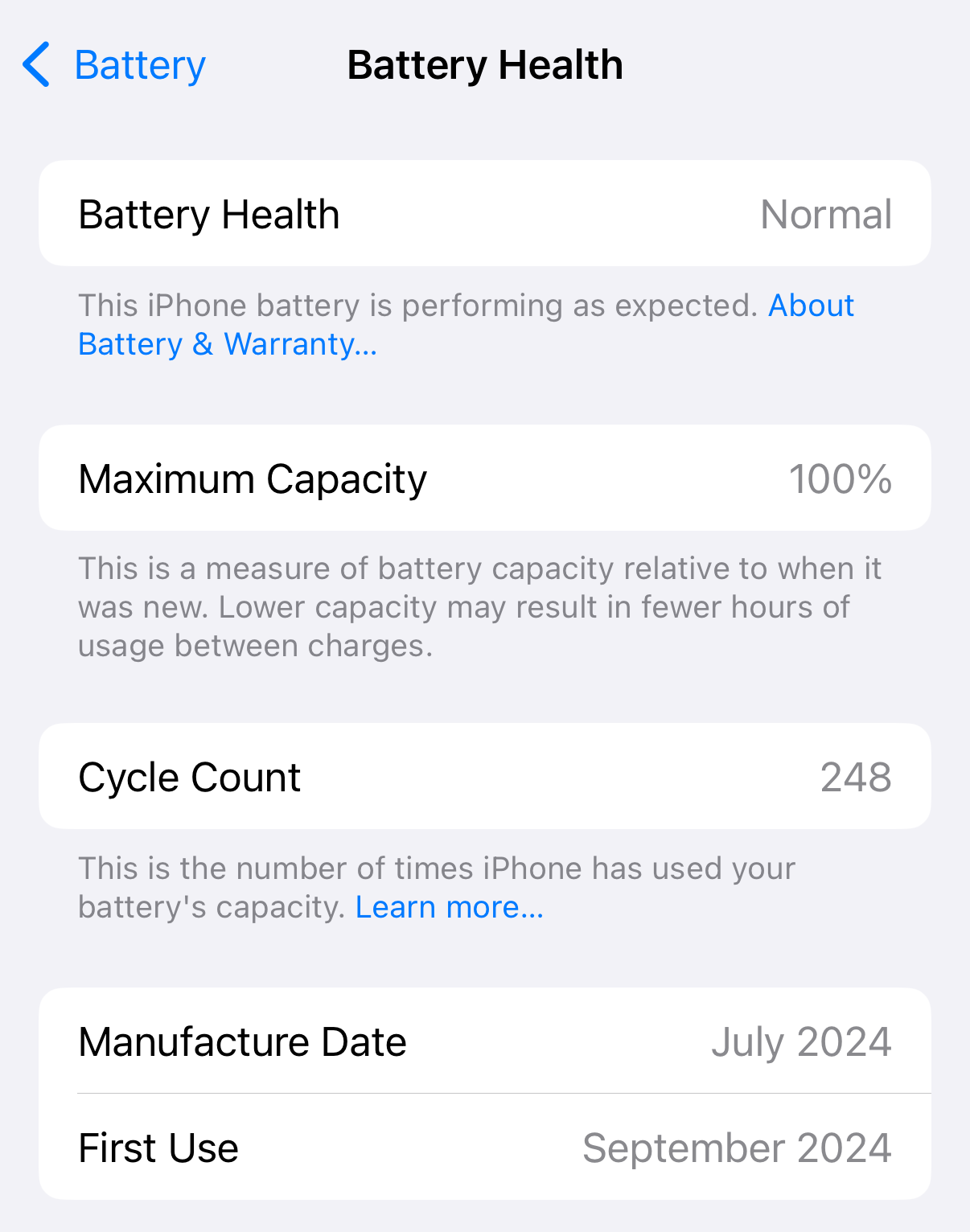Open About Battery & Warranty link
Screen dimensions: 970x1232
227,344
